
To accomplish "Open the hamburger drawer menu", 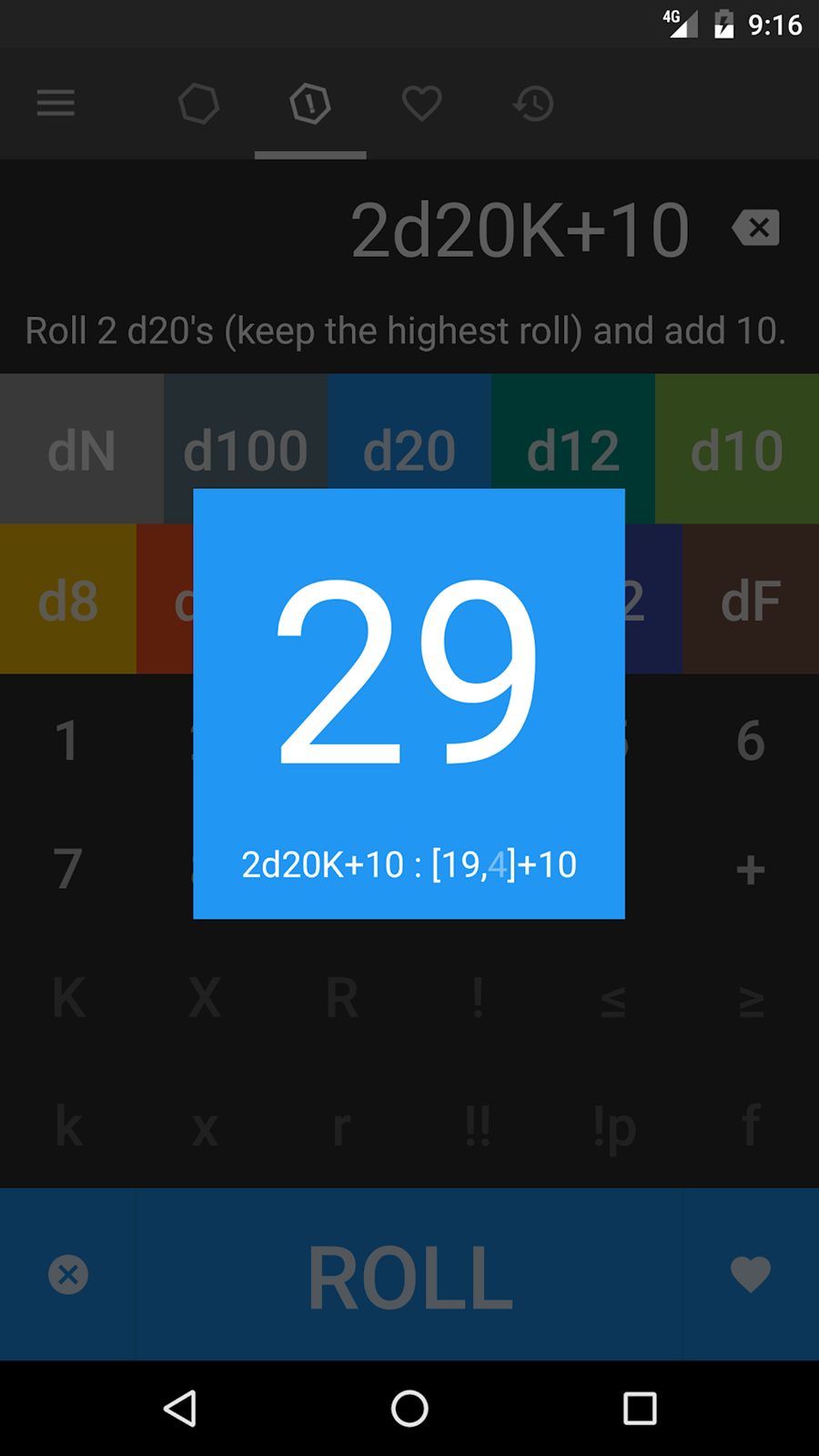I will [56, 103].
